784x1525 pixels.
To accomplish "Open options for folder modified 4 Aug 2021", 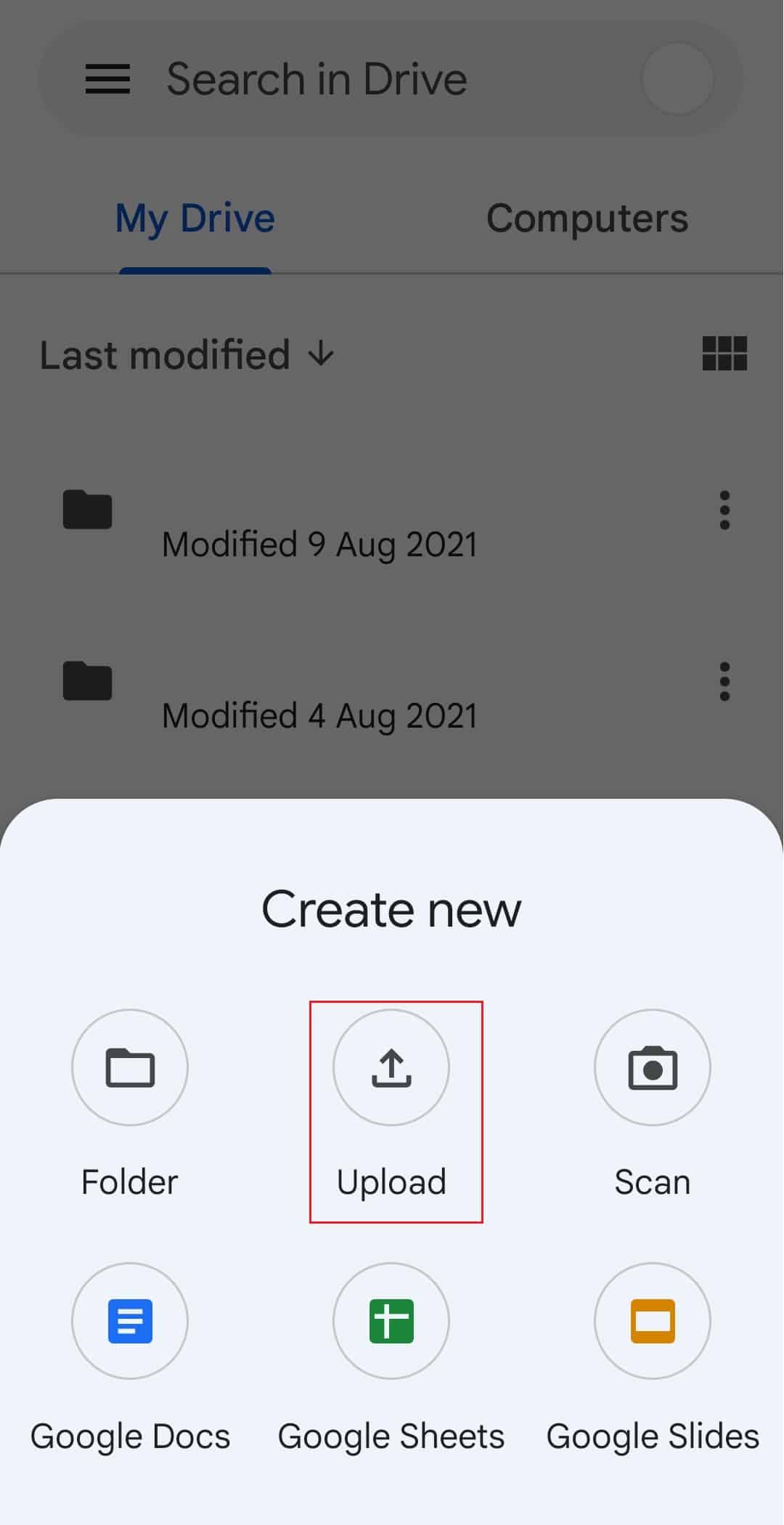I will click(x=724, y=681).
